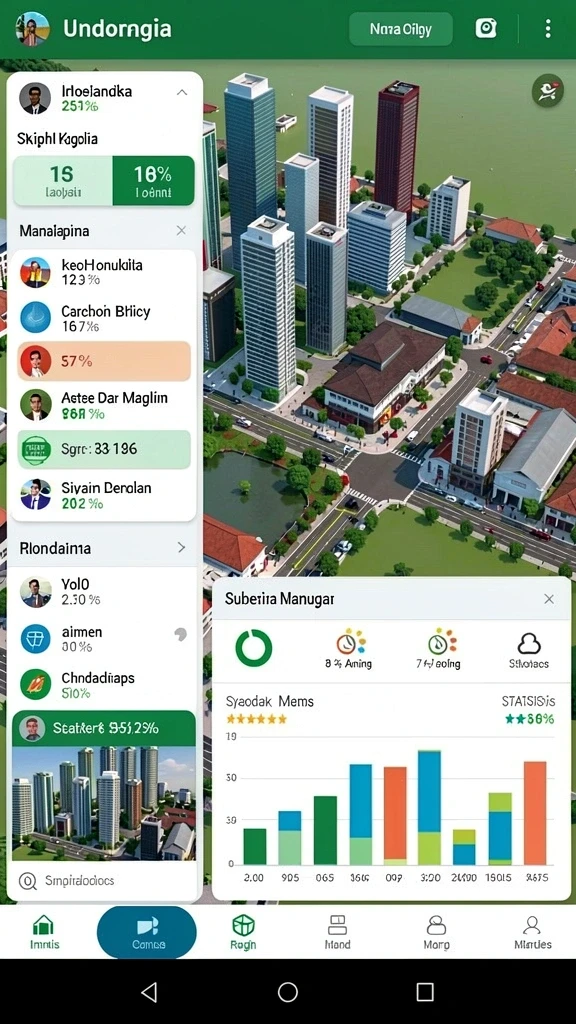Collapse the Irloelandka panel with the chevron
Viewport: 576px width, 1024px height.
[182, 93]
